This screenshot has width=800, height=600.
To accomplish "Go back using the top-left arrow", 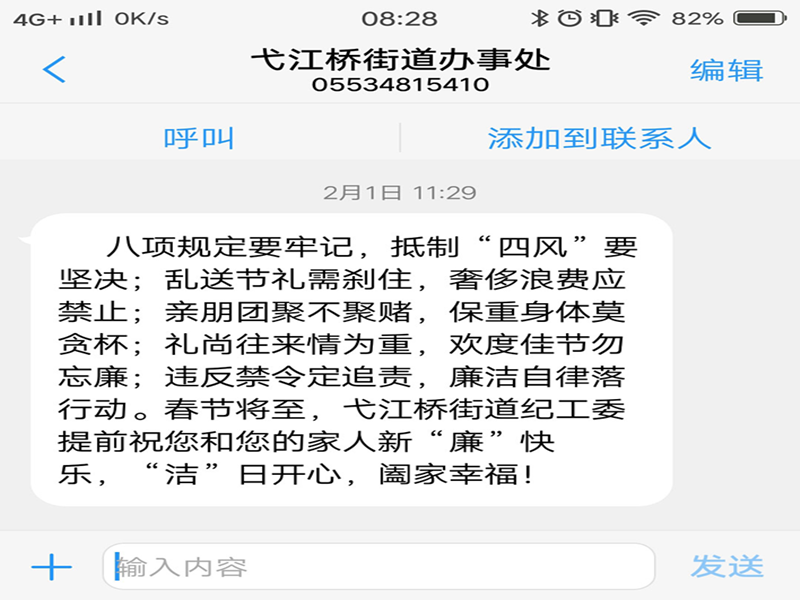I will 54,70.
